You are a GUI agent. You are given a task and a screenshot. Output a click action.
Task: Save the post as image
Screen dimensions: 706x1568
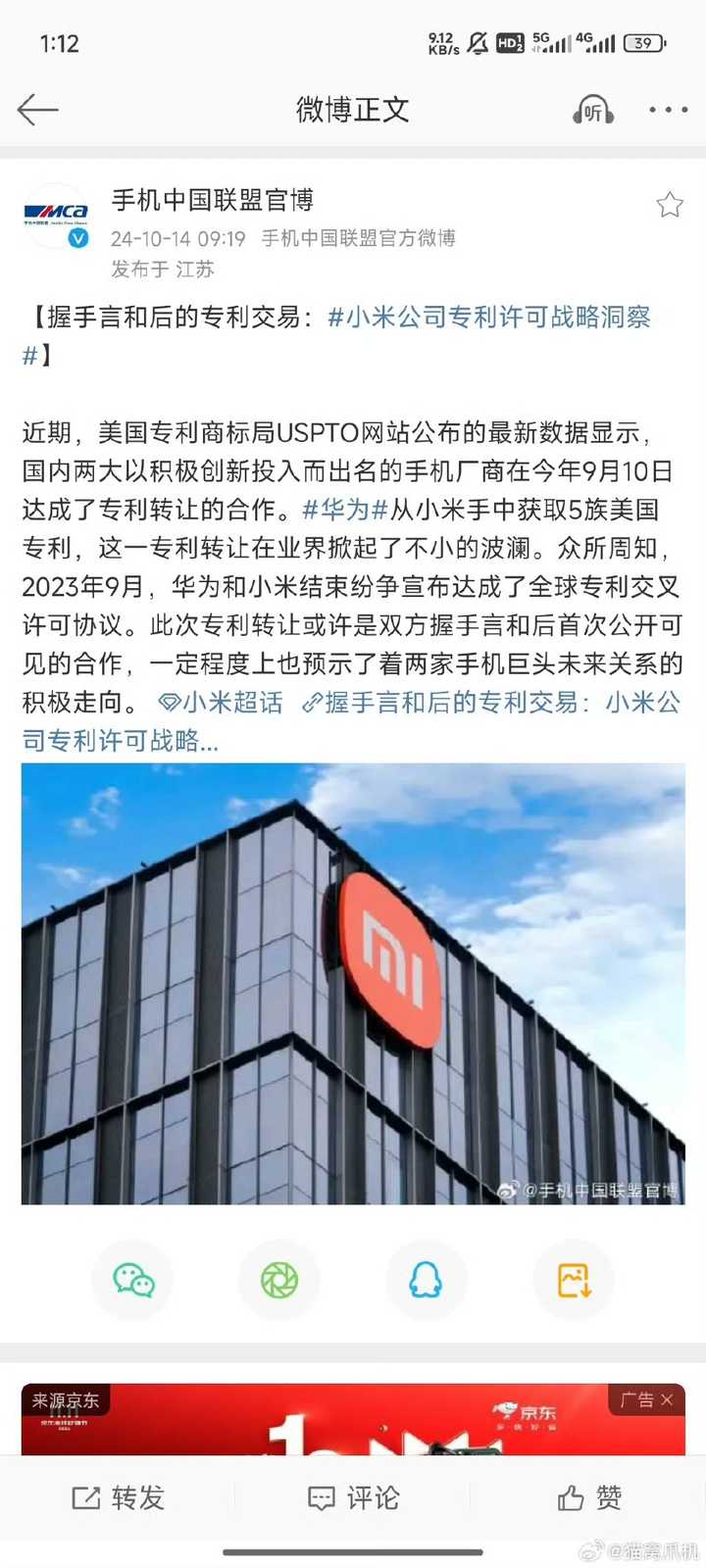point(574,1280)
